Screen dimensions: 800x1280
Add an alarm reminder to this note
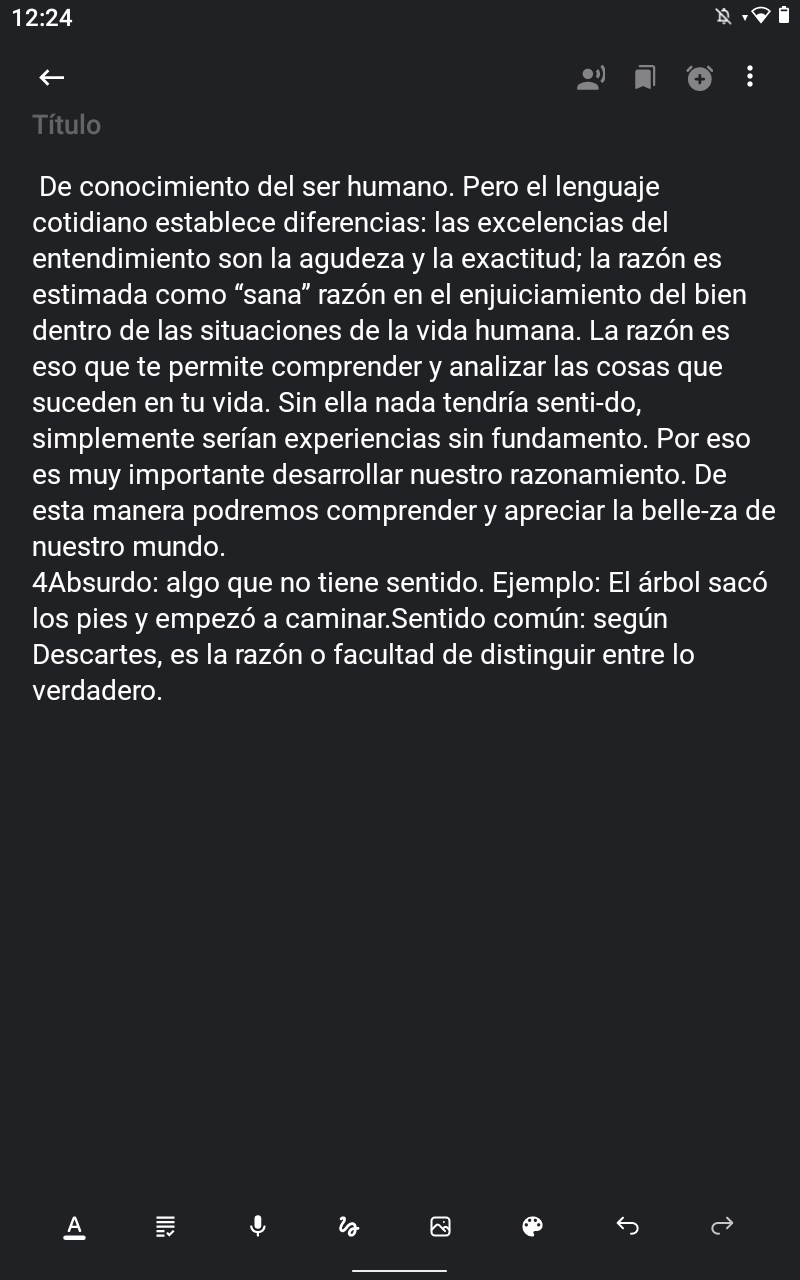pos(700,77)
